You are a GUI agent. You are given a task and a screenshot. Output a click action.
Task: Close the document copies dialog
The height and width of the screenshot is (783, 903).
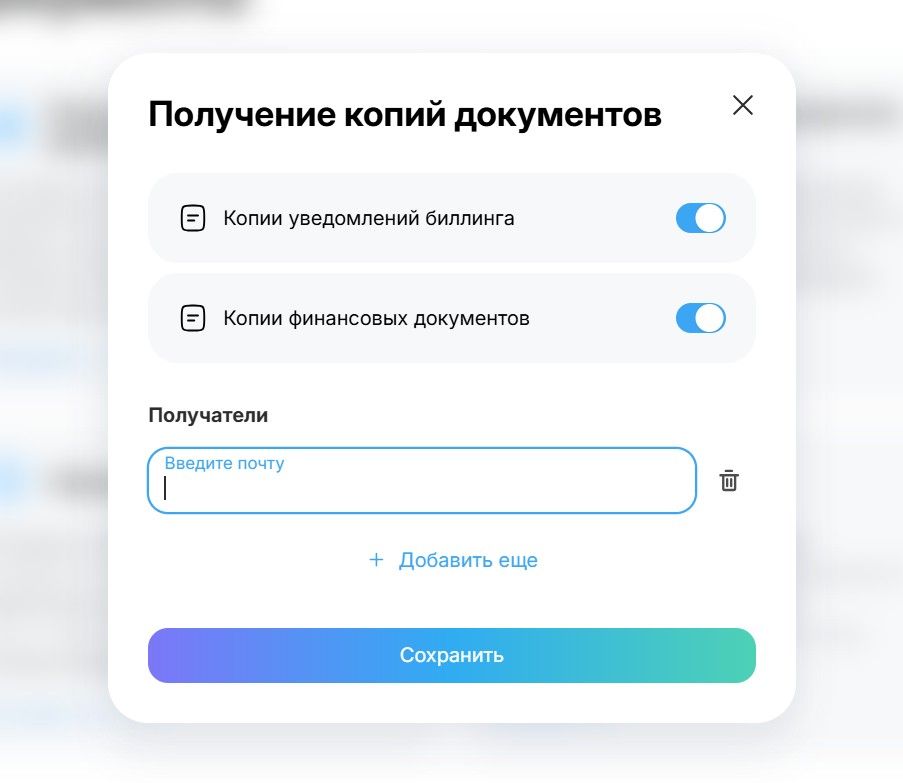tap(742, 105)
